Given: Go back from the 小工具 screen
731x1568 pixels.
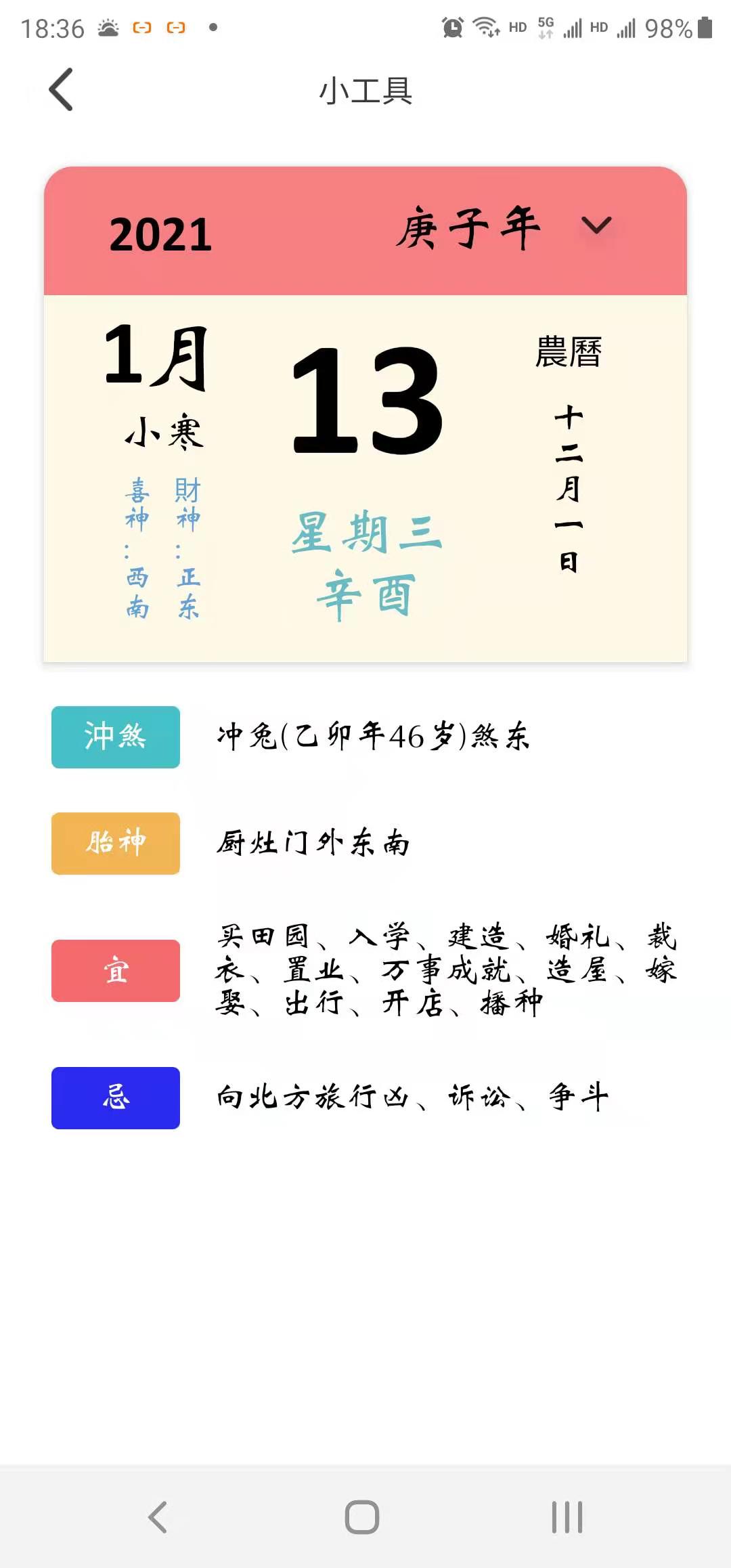Looking at the screenshot, I should click(61, 89).
